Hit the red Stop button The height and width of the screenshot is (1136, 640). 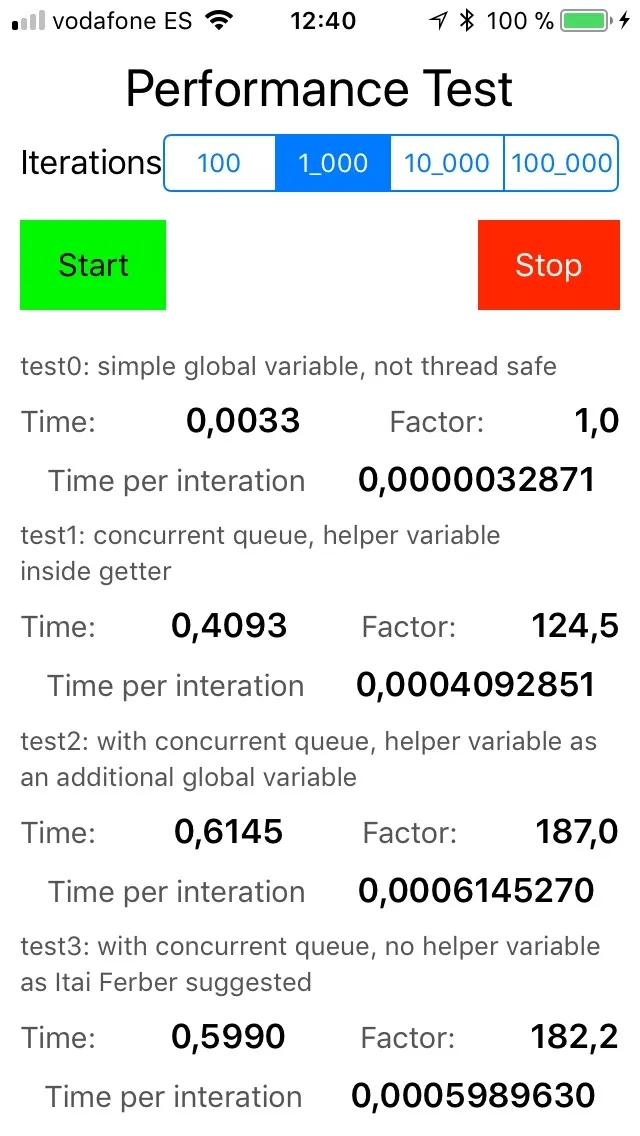[x=549, y=265]
